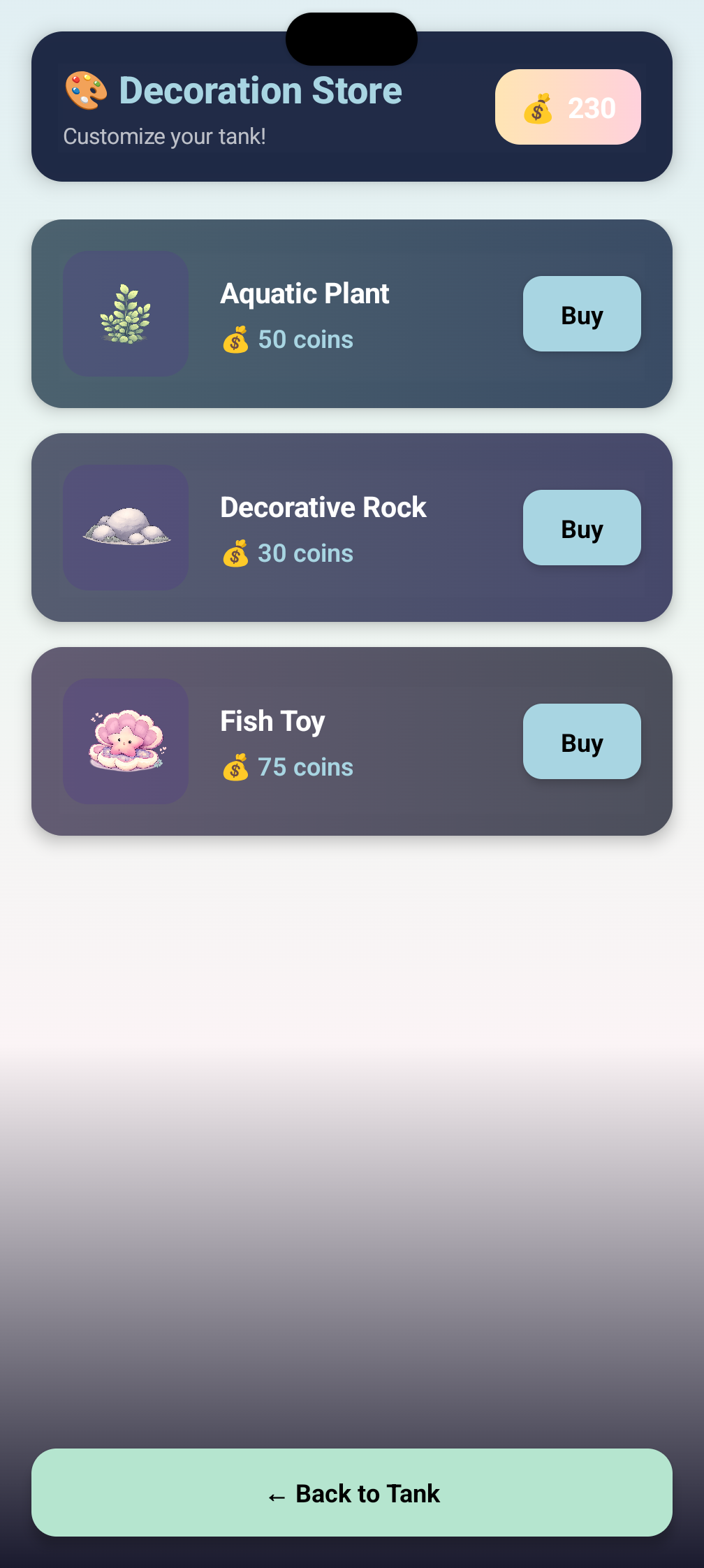Click the 75 coins price label
This screenshot has width=704, height=1568.
click(305, 767)
